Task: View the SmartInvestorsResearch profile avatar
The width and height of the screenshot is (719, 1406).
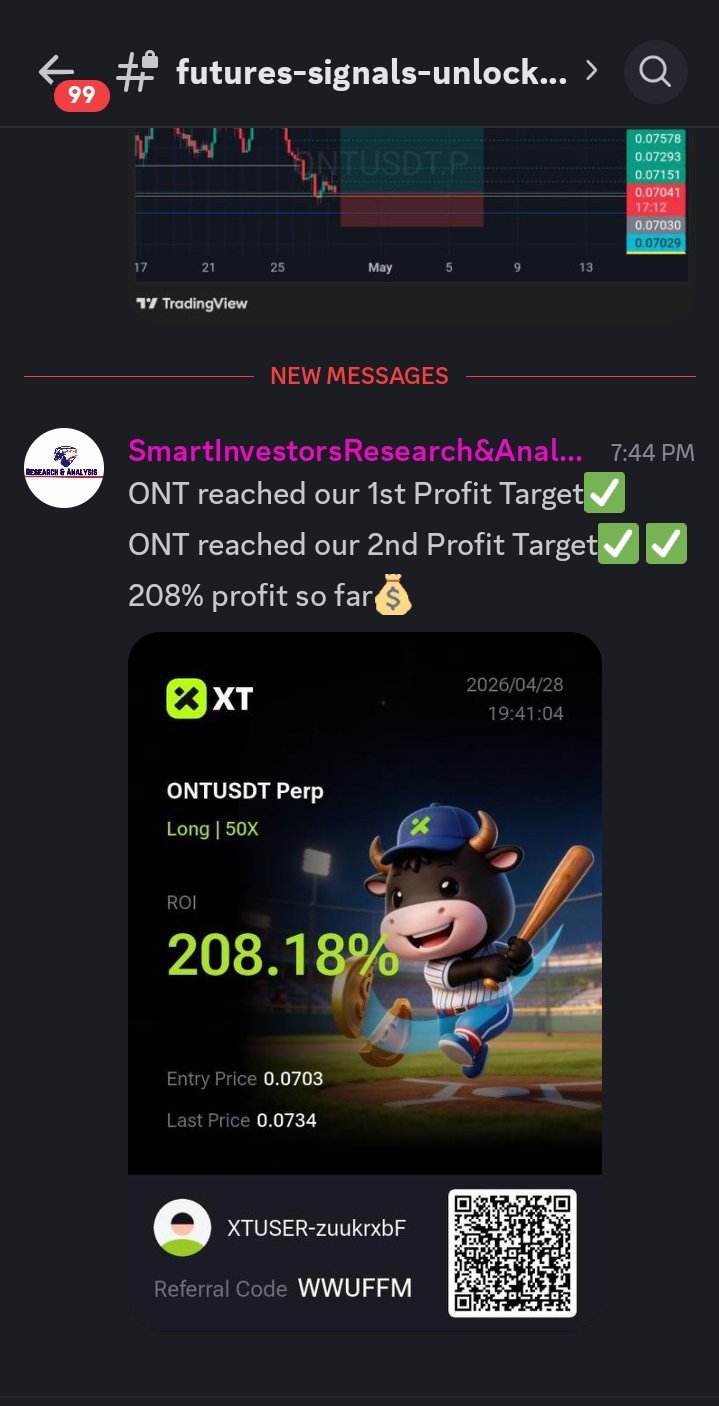Action: (64, 468)
